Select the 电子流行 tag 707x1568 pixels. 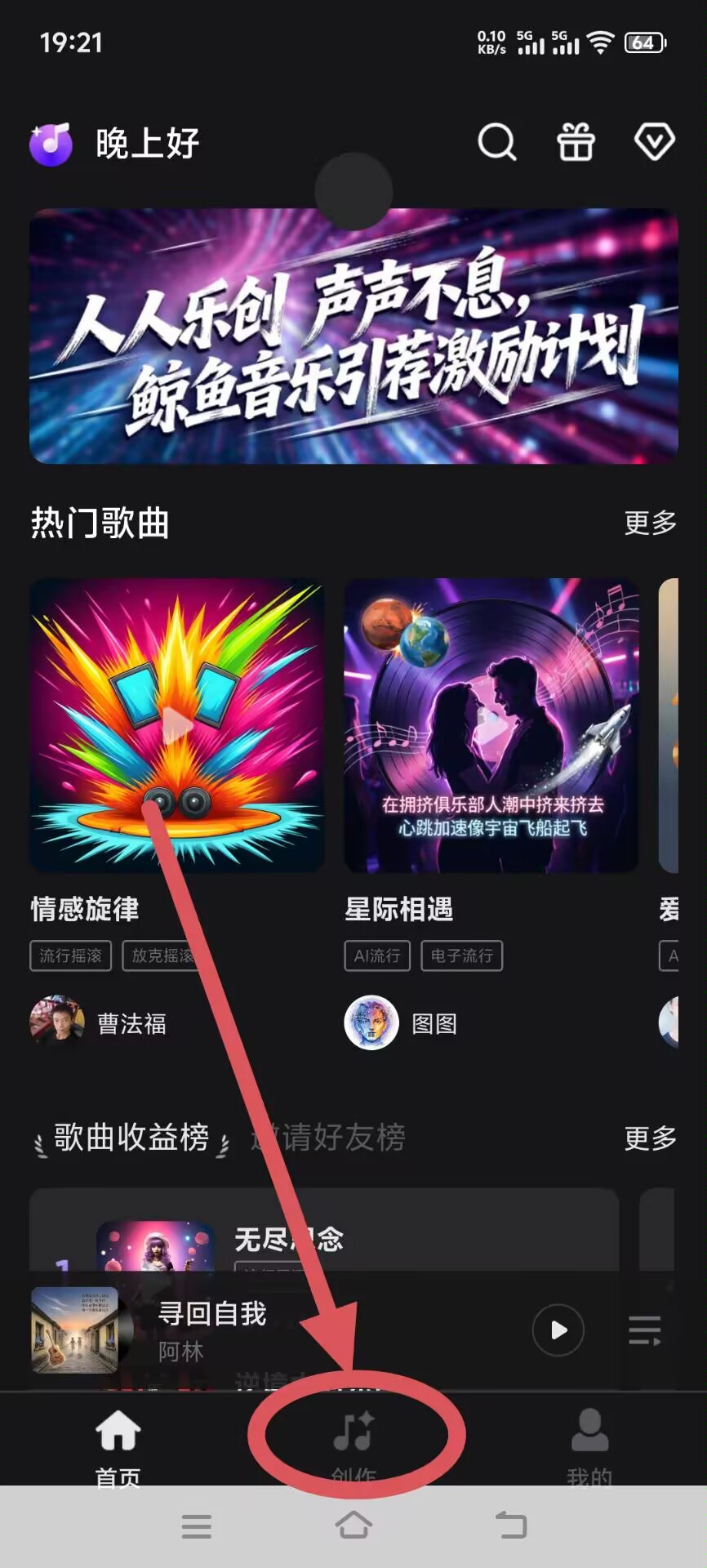[x=461, y=955]
